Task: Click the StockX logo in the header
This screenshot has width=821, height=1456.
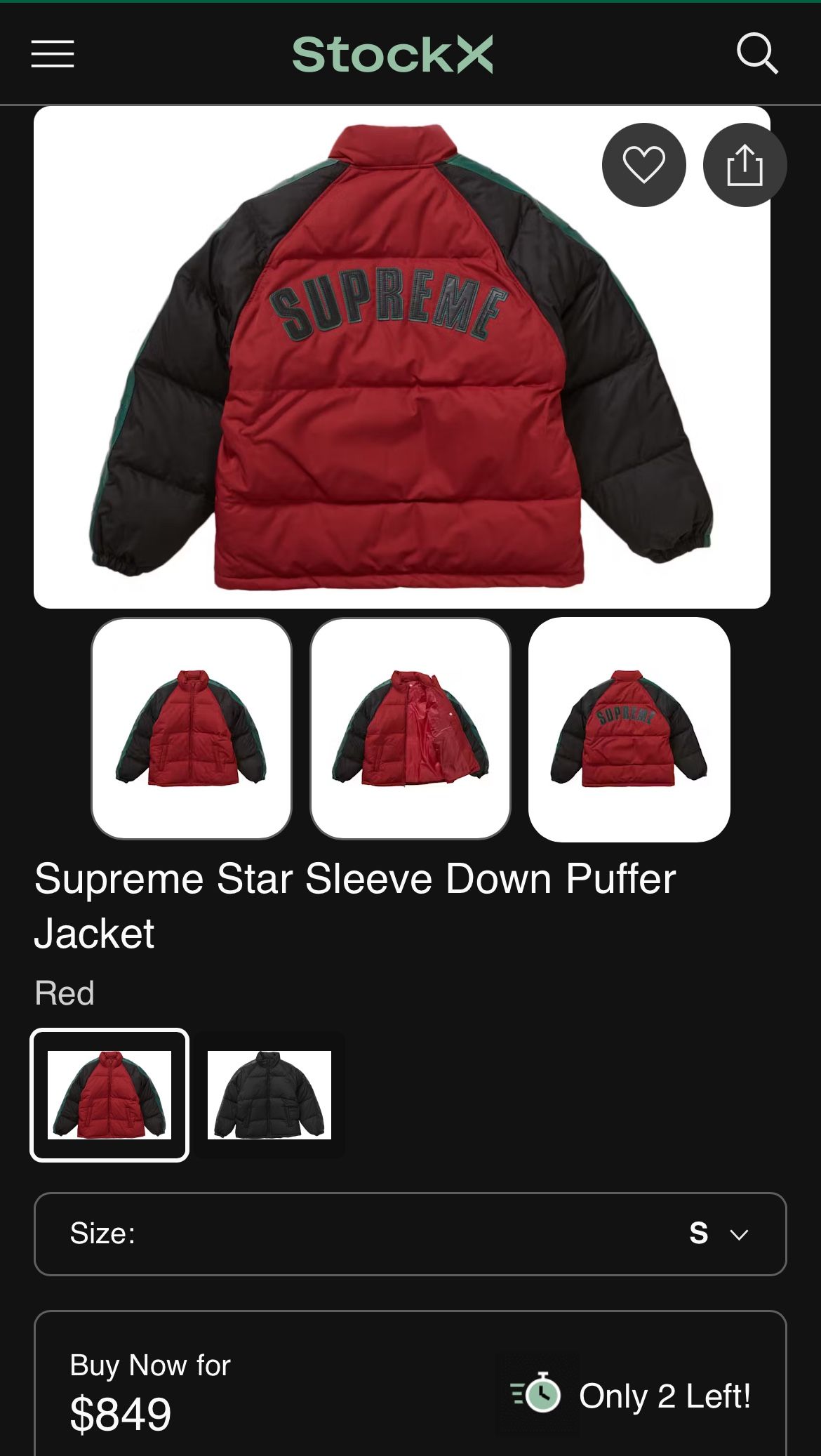Action: [x=395, y=55]
